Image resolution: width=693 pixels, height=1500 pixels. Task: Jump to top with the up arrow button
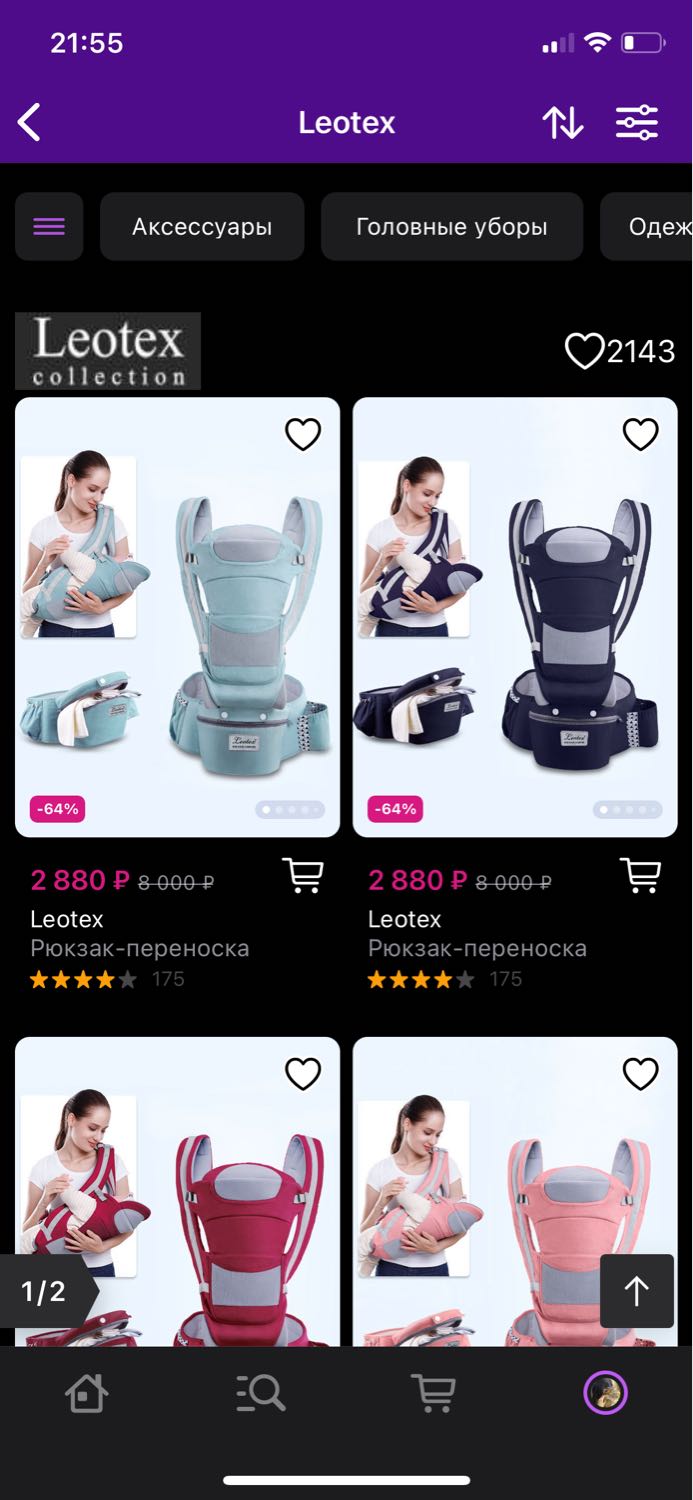637,1291
